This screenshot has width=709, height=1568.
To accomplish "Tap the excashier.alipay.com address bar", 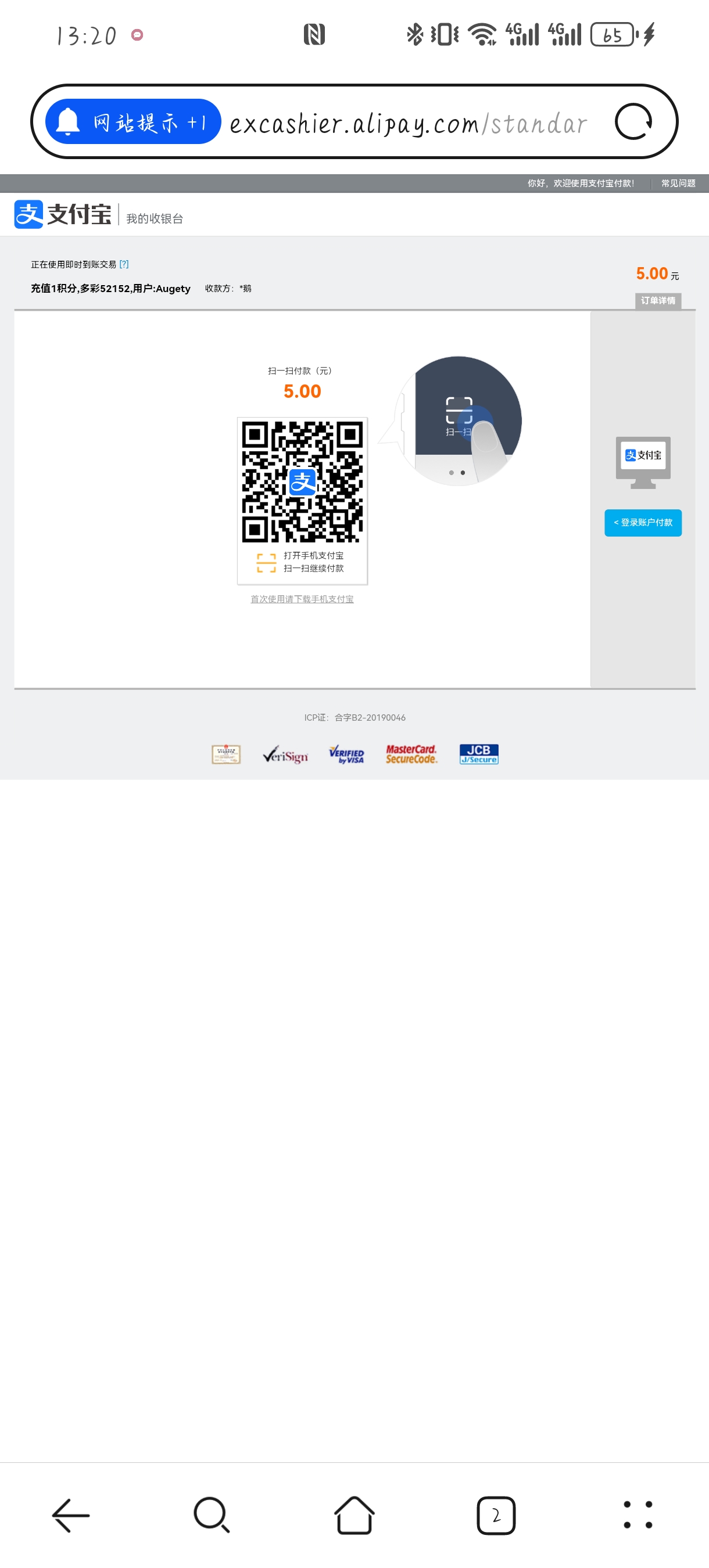I will (408, 124).
